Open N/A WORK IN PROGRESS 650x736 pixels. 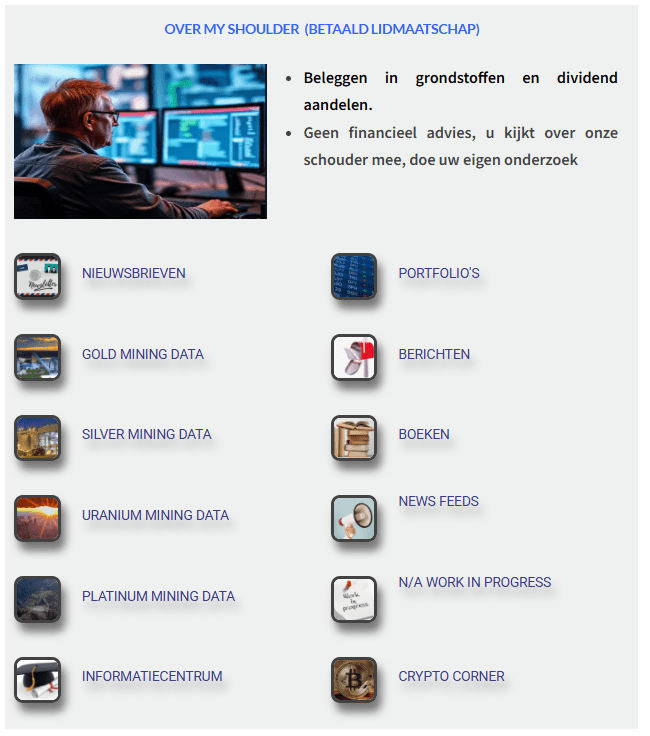(x=474, y=582)
